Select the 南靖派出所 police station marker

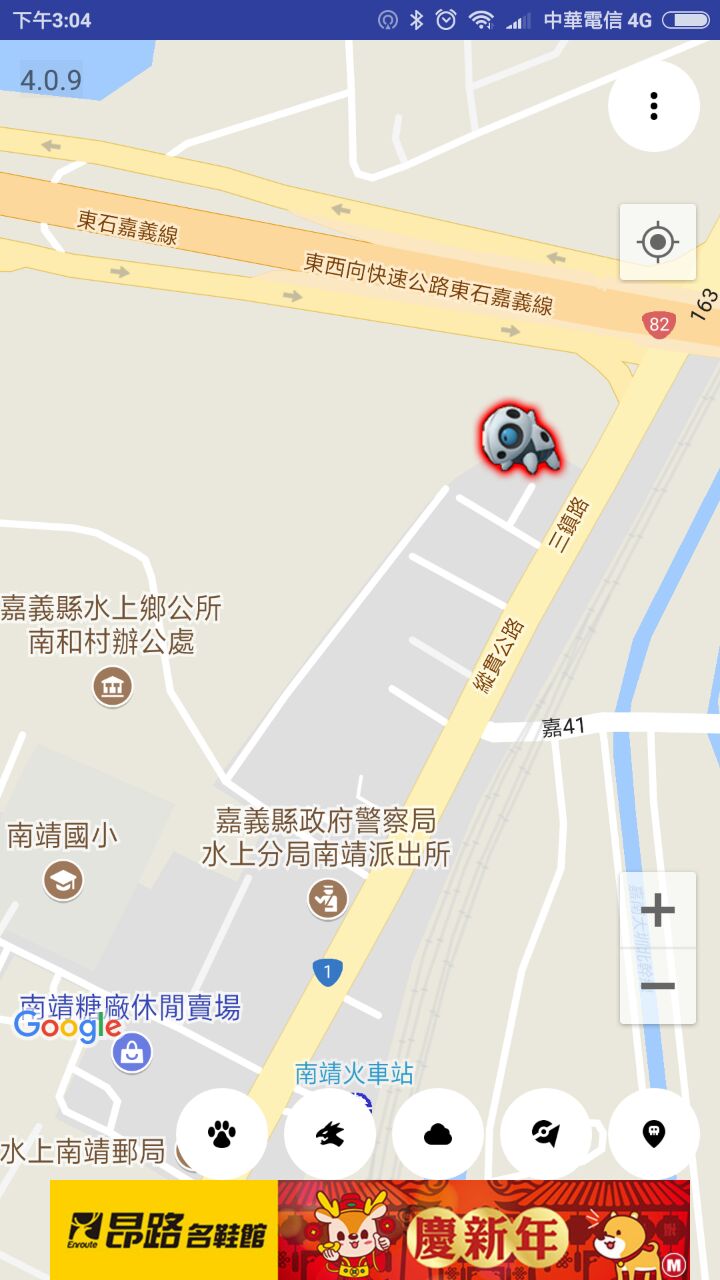[327, 899]
